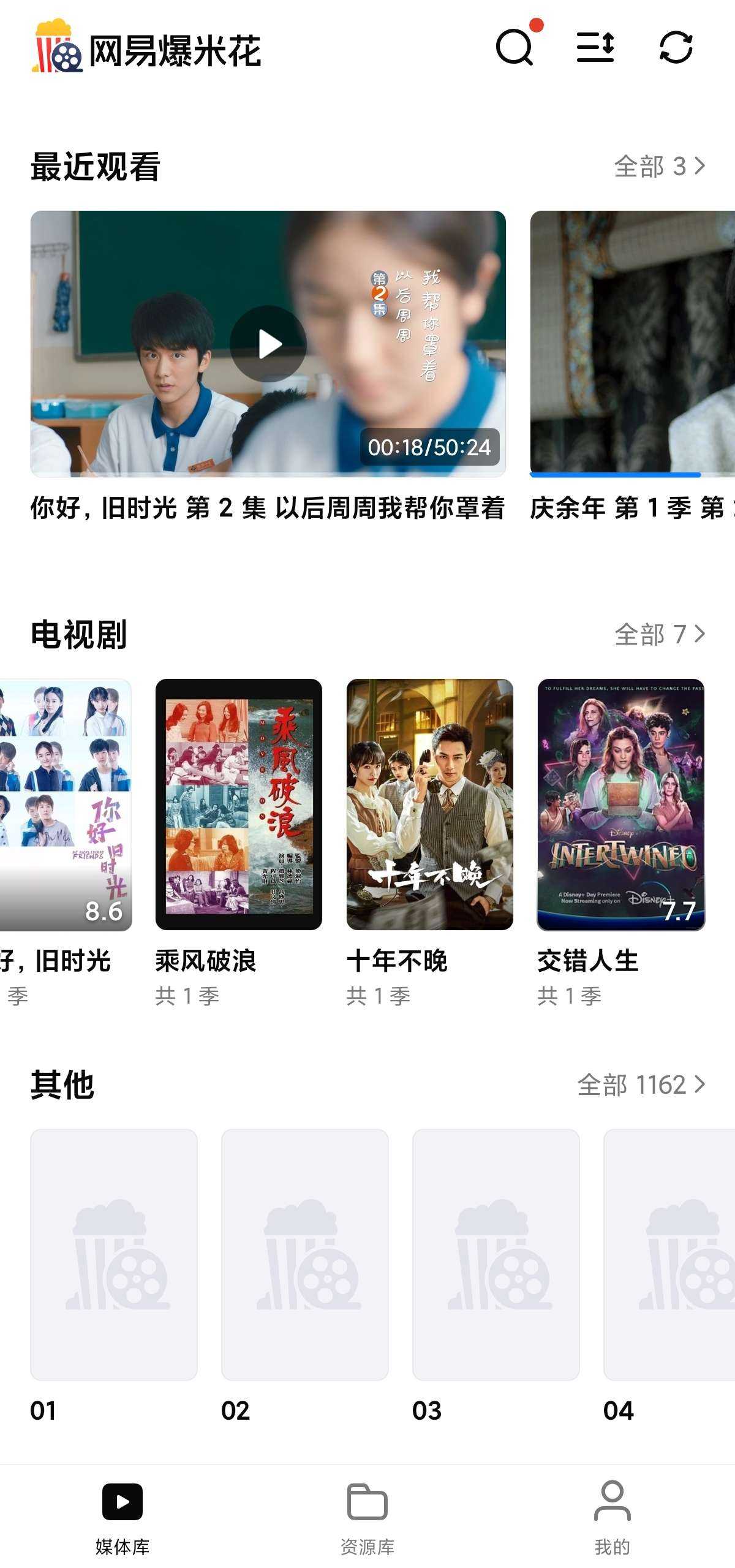This screenshot has width=735, height=1568.
Task: Open the 乘风破浪 series
Action: (239, 805)
